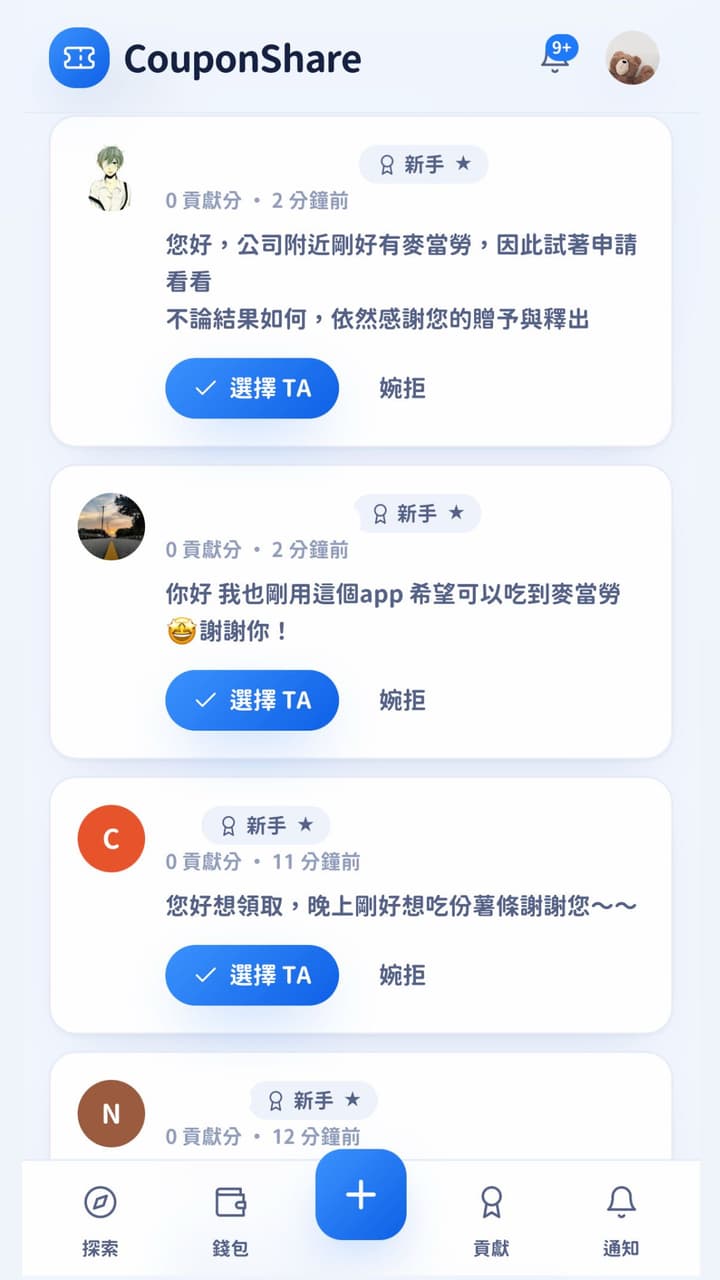Tap the plus button to add a coupon
This screenshot has height=1280, width=720.
361,1195
